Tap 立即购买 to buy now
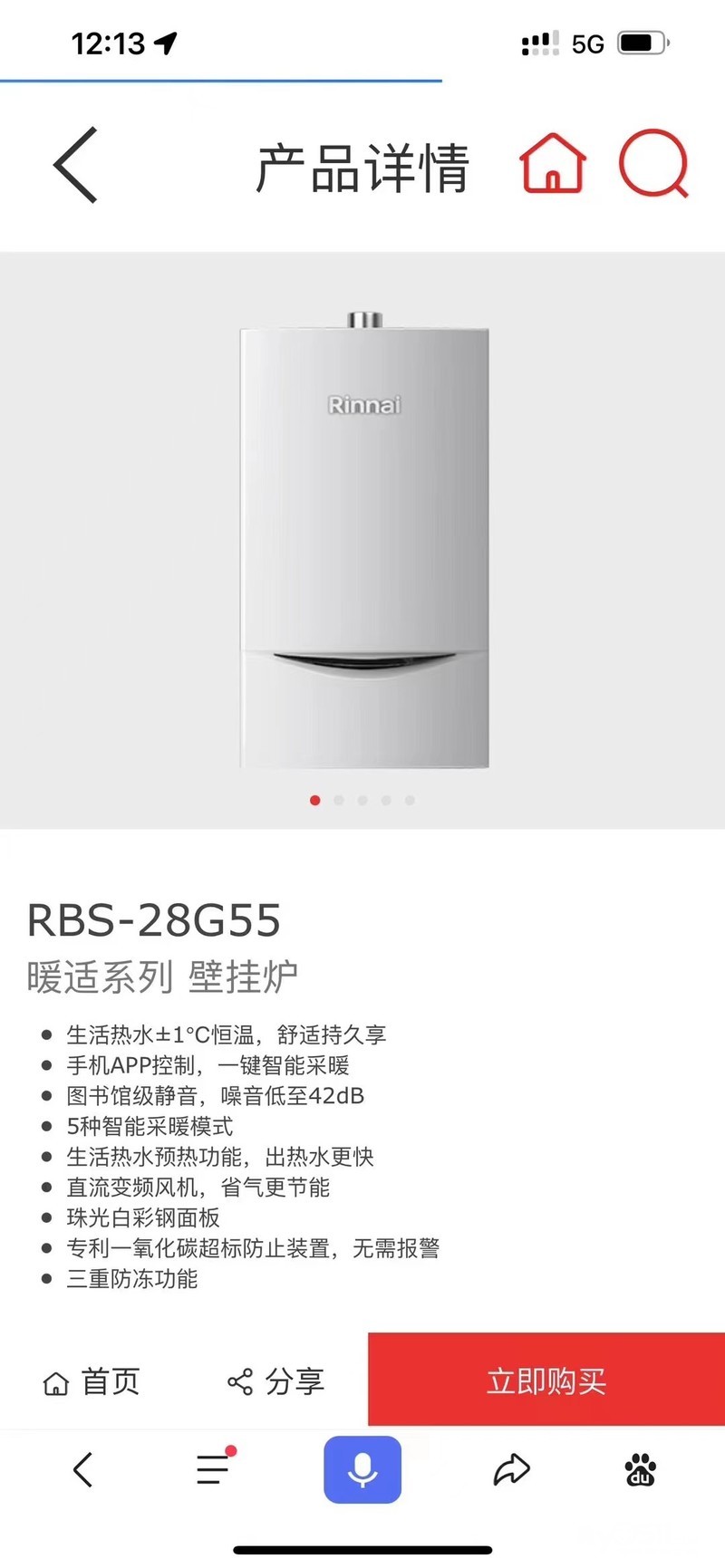The height and width of the screenshot is (1568, 725). [x=546, y=1380]
